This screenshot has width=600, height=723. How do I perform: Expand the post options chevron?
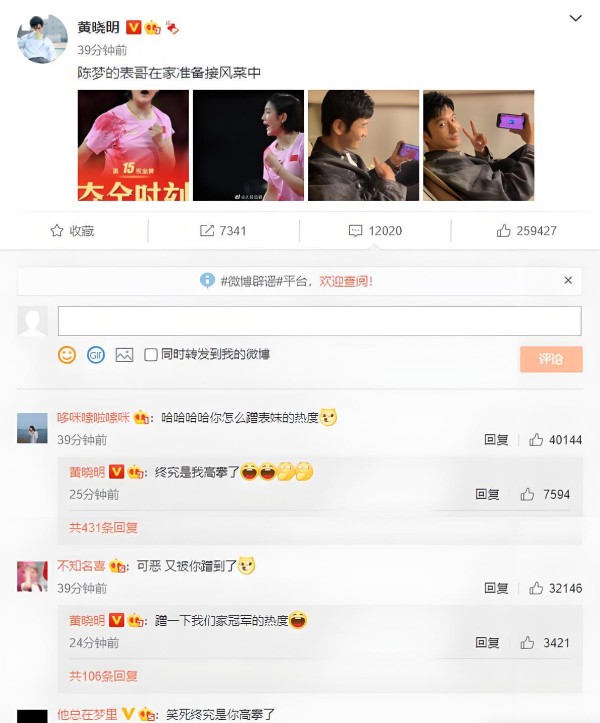[575, 18]
